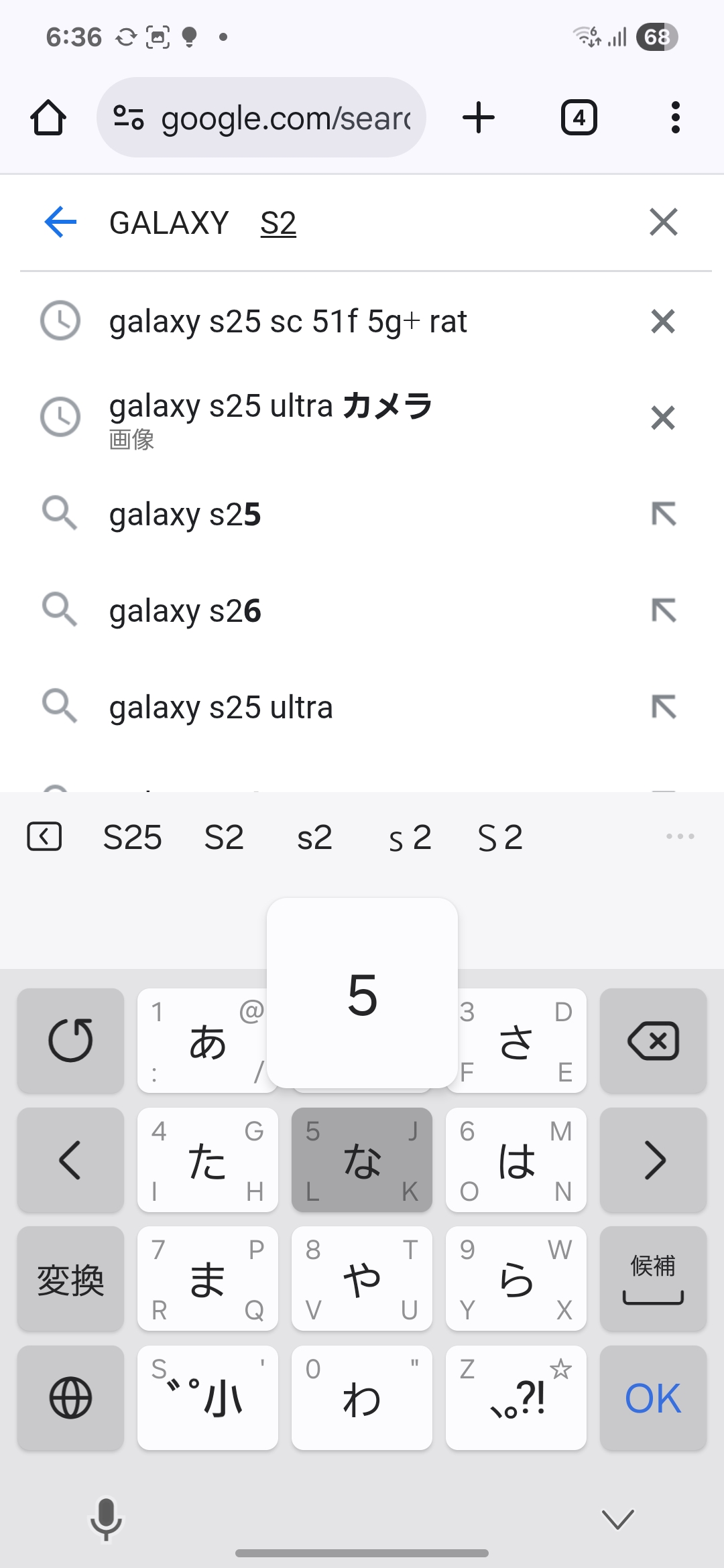This screenshot has width=724, height=1568.
Task: Go back from the search box
Action: click(x=60, y=222)
